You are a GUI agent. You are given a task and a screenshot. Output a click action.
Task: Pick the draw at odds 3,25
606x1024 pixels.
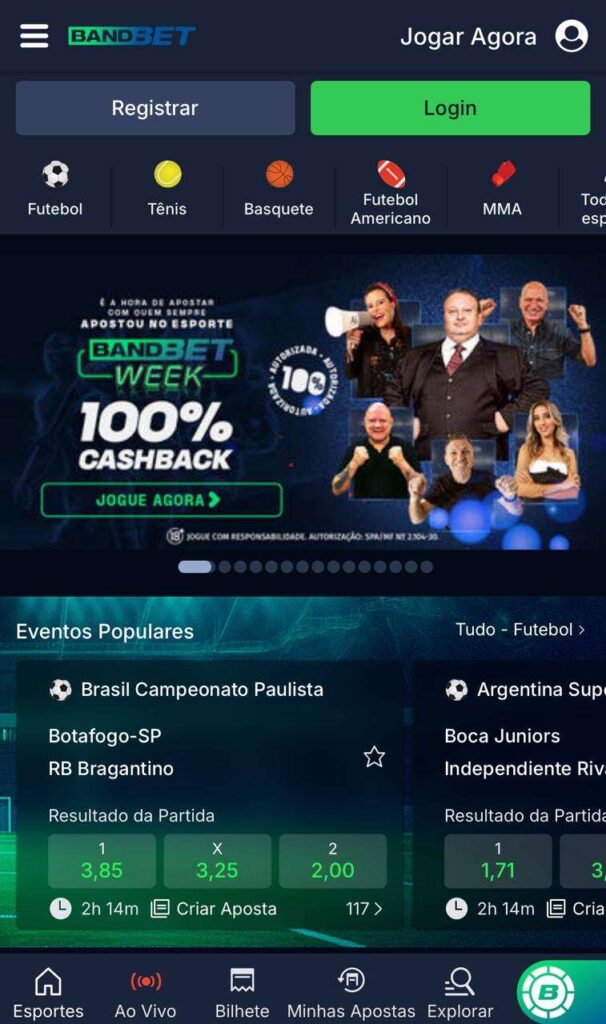coord(217,861)
